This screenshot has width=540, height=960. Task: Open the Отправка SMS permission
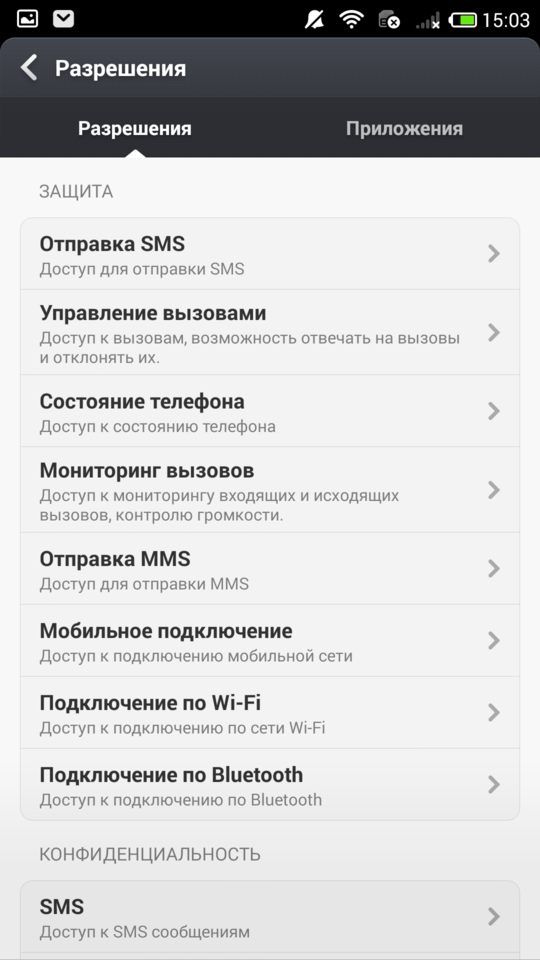[270, 253]
